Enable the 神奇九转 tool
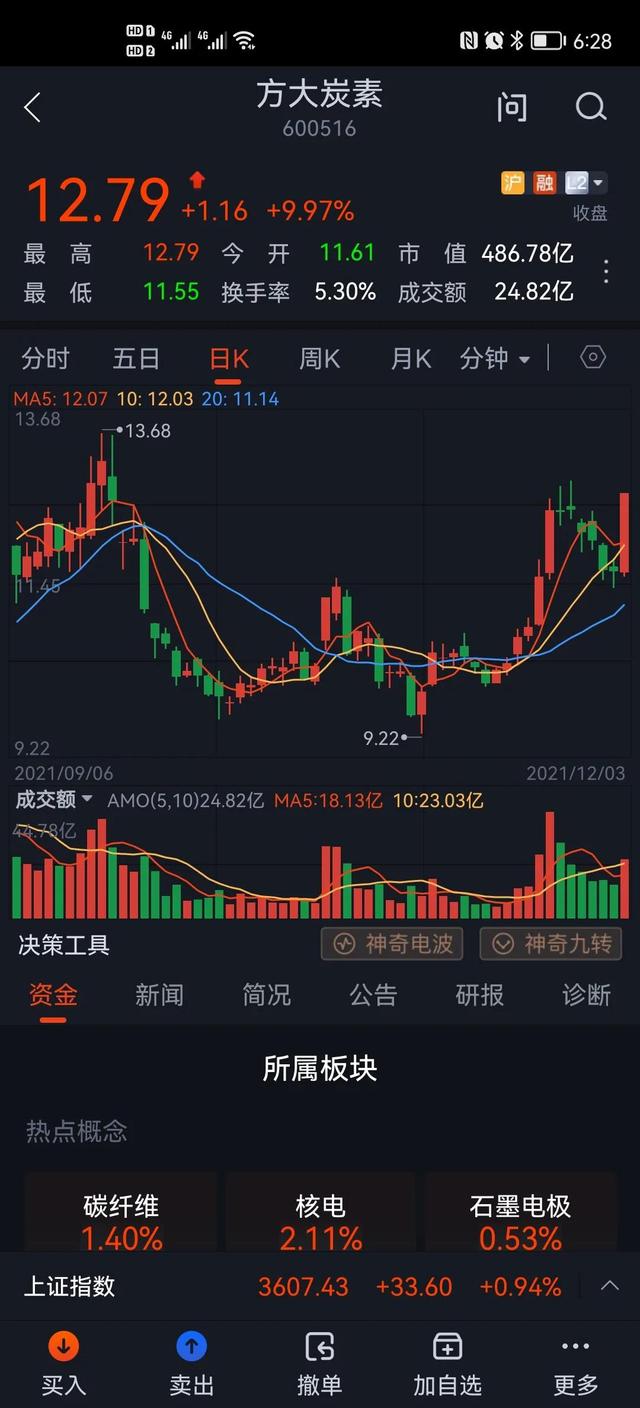The image size is (640, 1408). click(551, 944)
